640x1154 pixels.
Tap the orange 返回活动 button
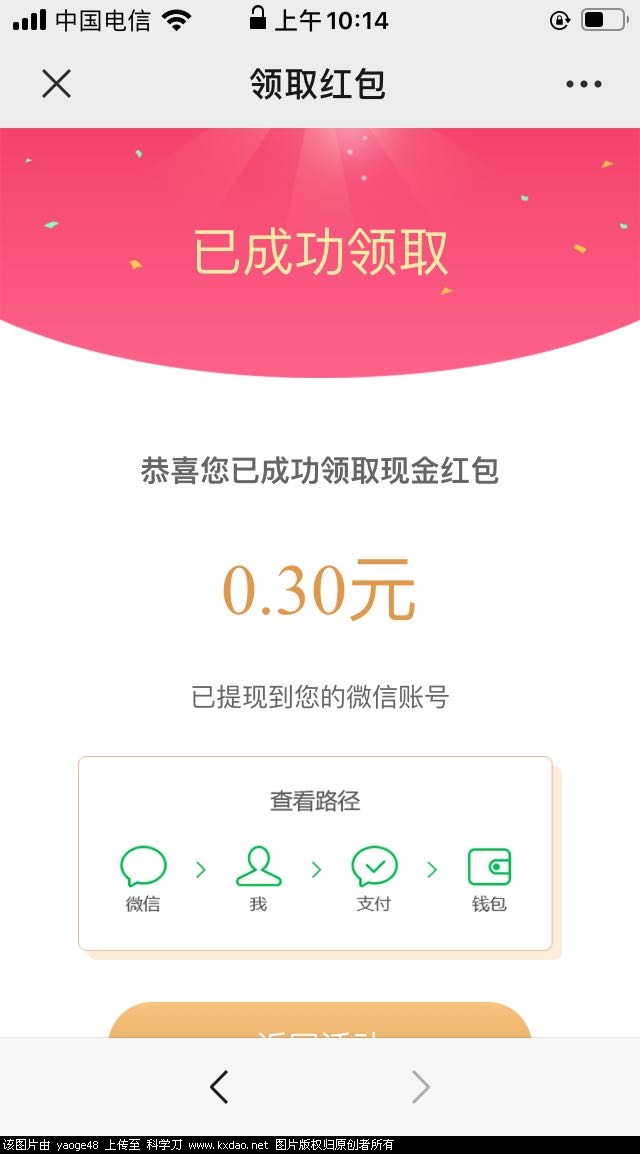tap(319, 1021)
